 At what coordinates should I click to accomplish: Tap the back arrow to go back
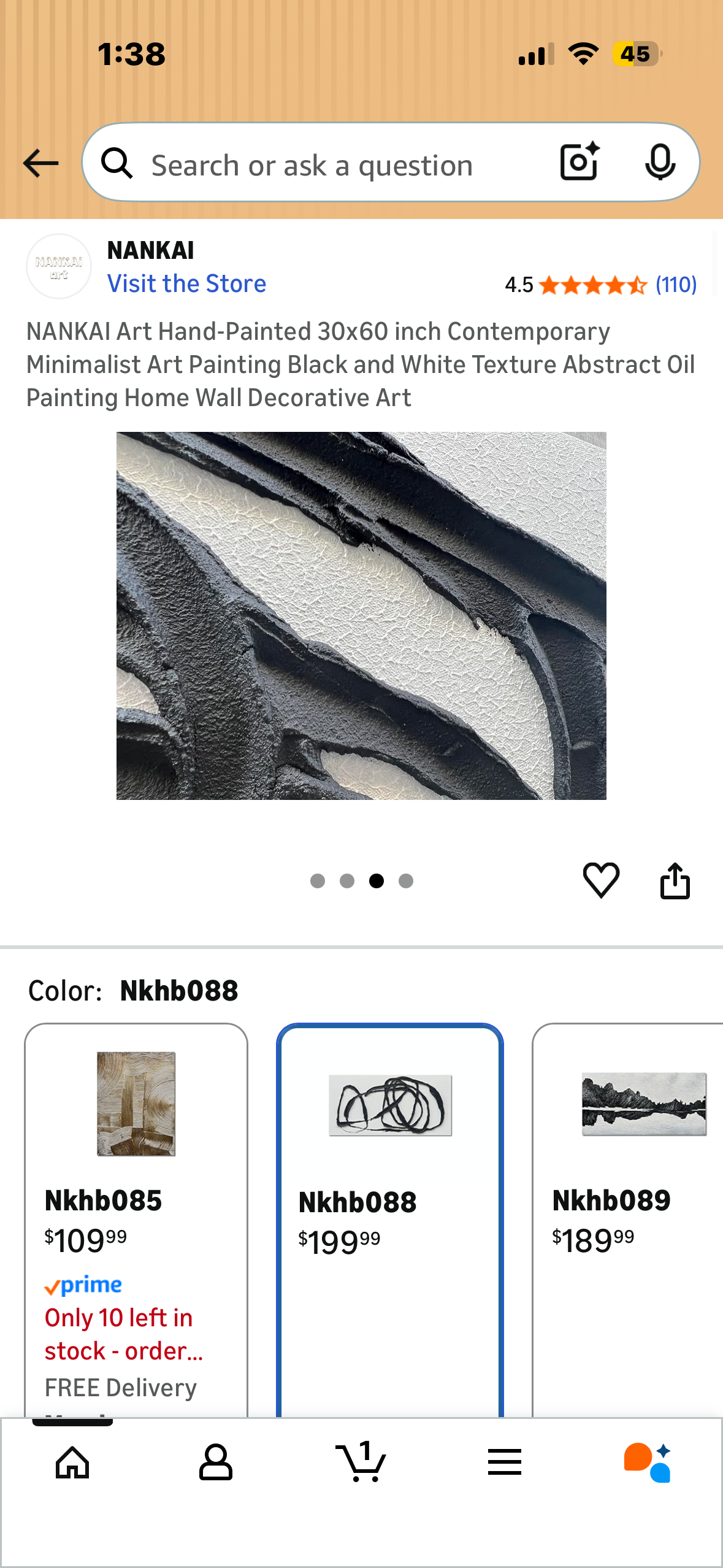click(39, 163)
